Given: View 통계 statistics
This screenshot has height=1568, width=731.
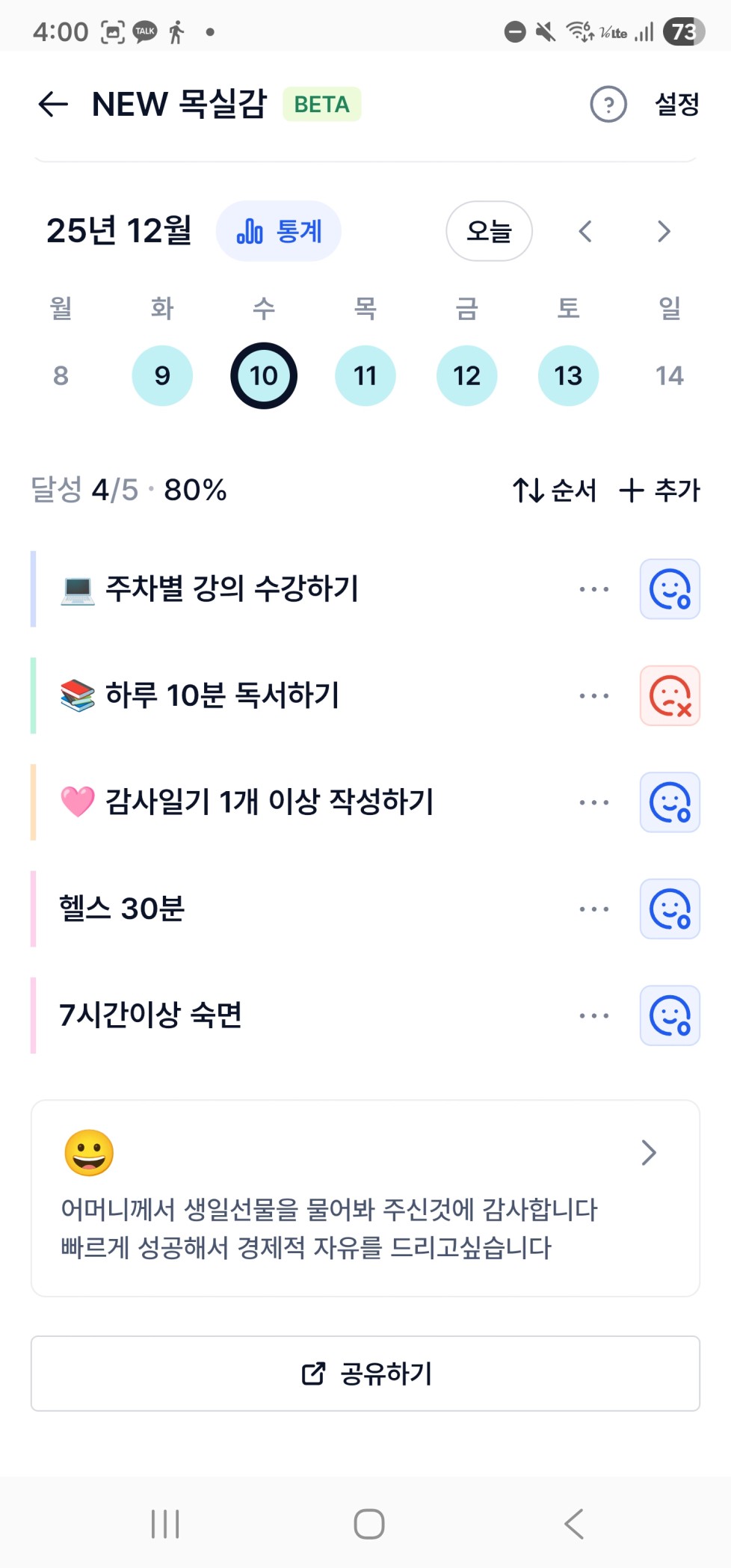Looking at the screenshot, I should point(279,231).
